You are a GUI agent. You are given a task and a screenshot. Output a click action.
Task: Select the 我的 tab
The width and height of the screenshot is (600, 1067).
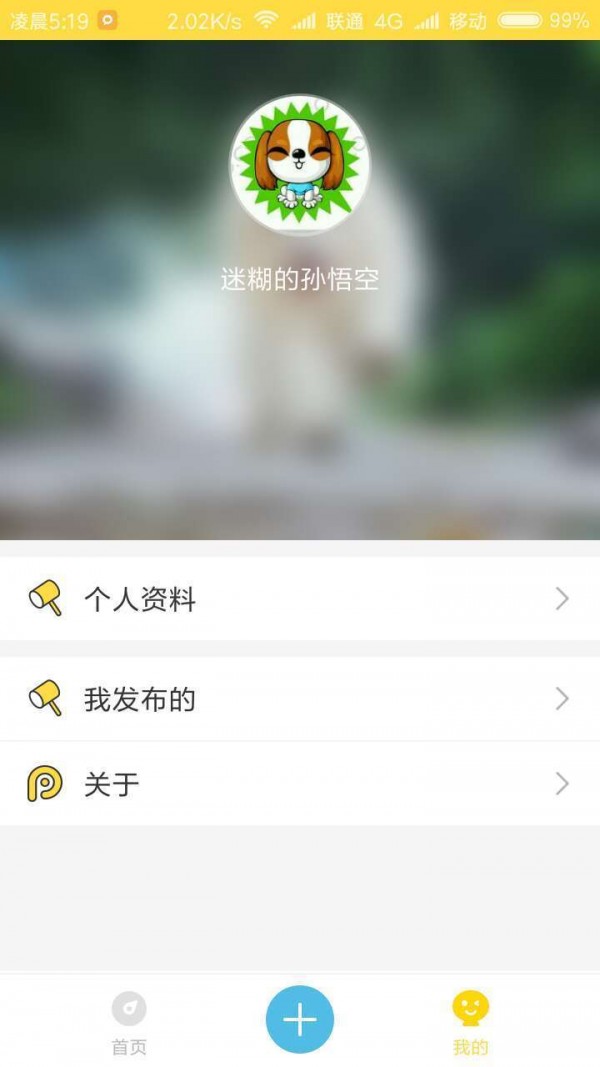coord(470,1022)
